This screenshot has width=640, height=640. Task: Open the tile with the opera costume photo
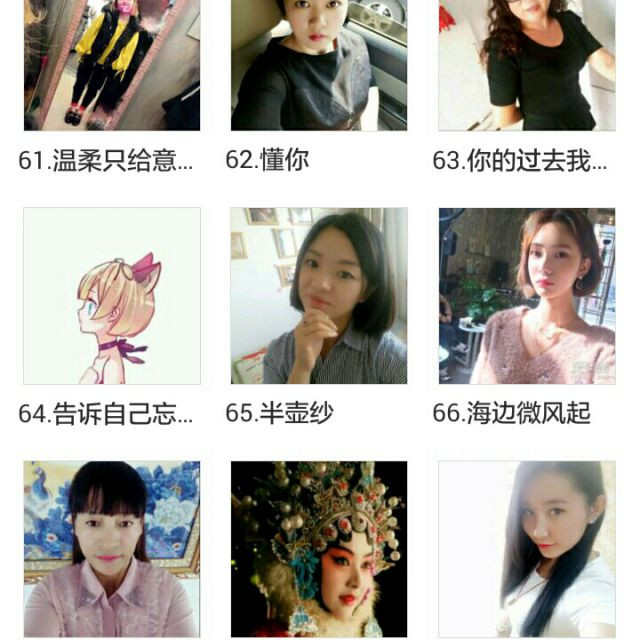[318, 549]
